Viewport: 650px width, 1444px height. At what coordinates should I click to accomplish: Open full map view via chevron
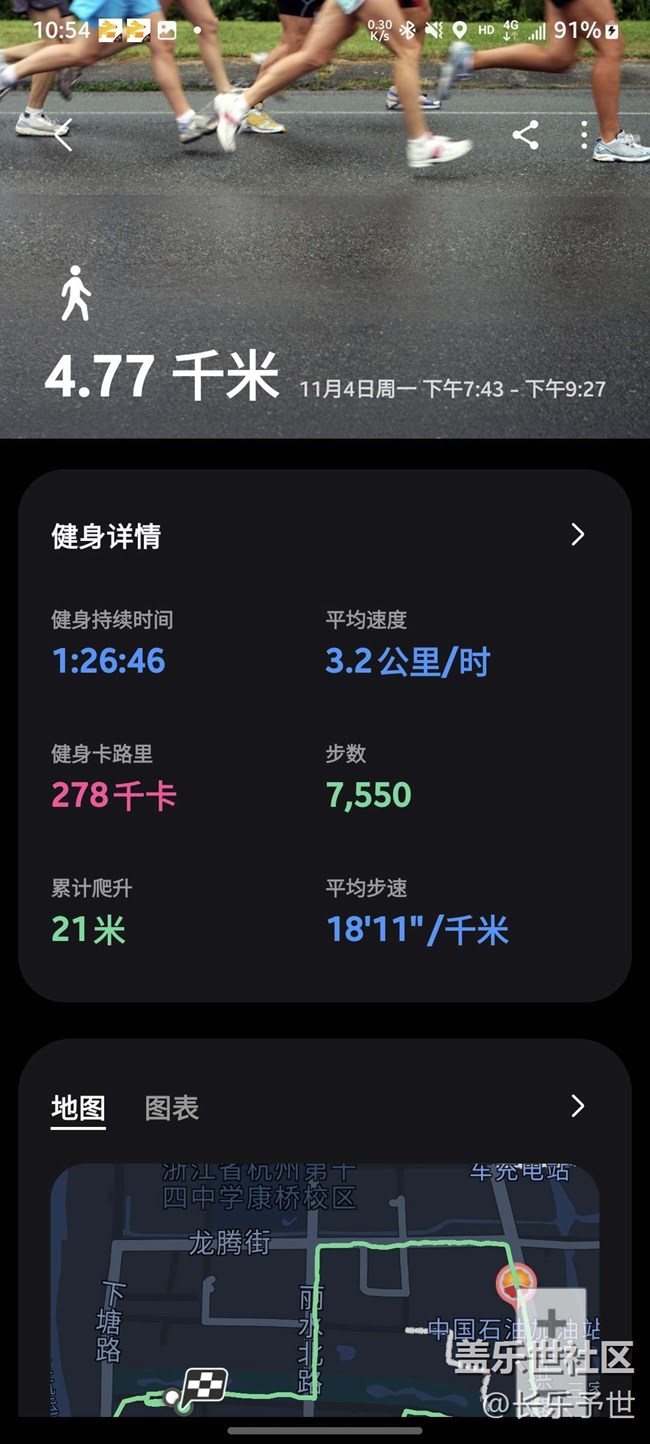click(577, 1106)
